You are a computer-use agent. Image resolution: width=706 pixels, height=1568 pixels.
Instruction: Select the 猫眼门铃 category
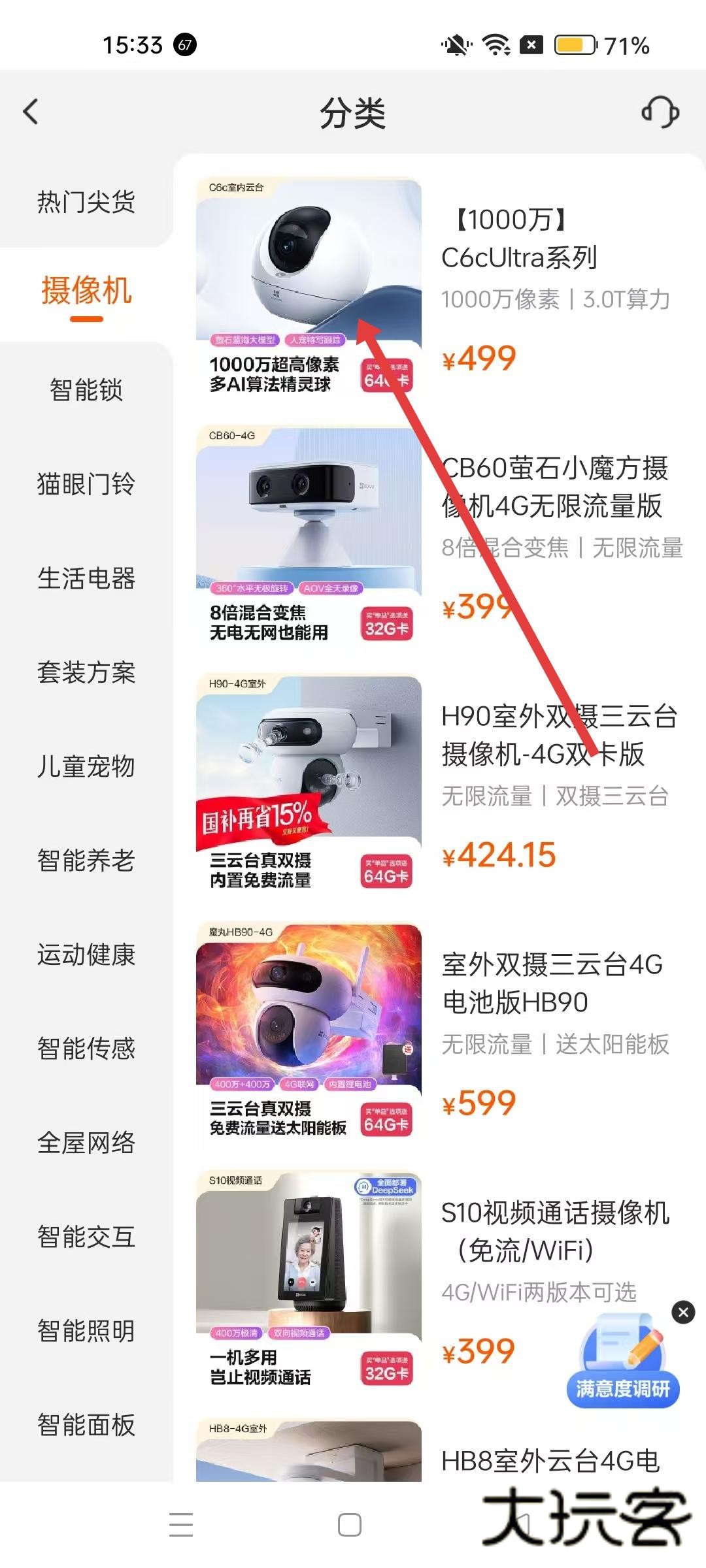(x=85, y=485)
